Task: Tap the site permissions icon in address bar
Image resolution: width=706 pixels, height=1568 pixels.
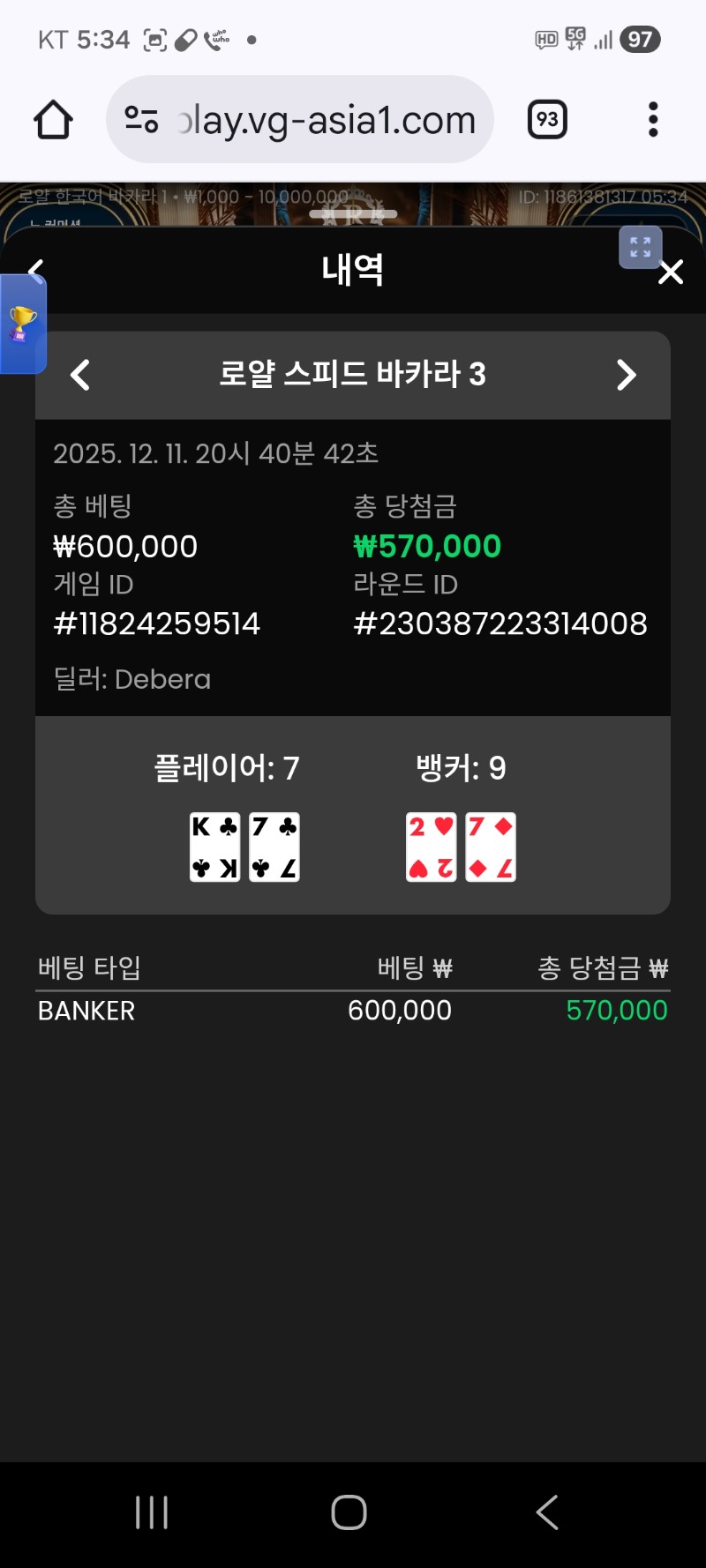Action: click(x=141, y=119)
